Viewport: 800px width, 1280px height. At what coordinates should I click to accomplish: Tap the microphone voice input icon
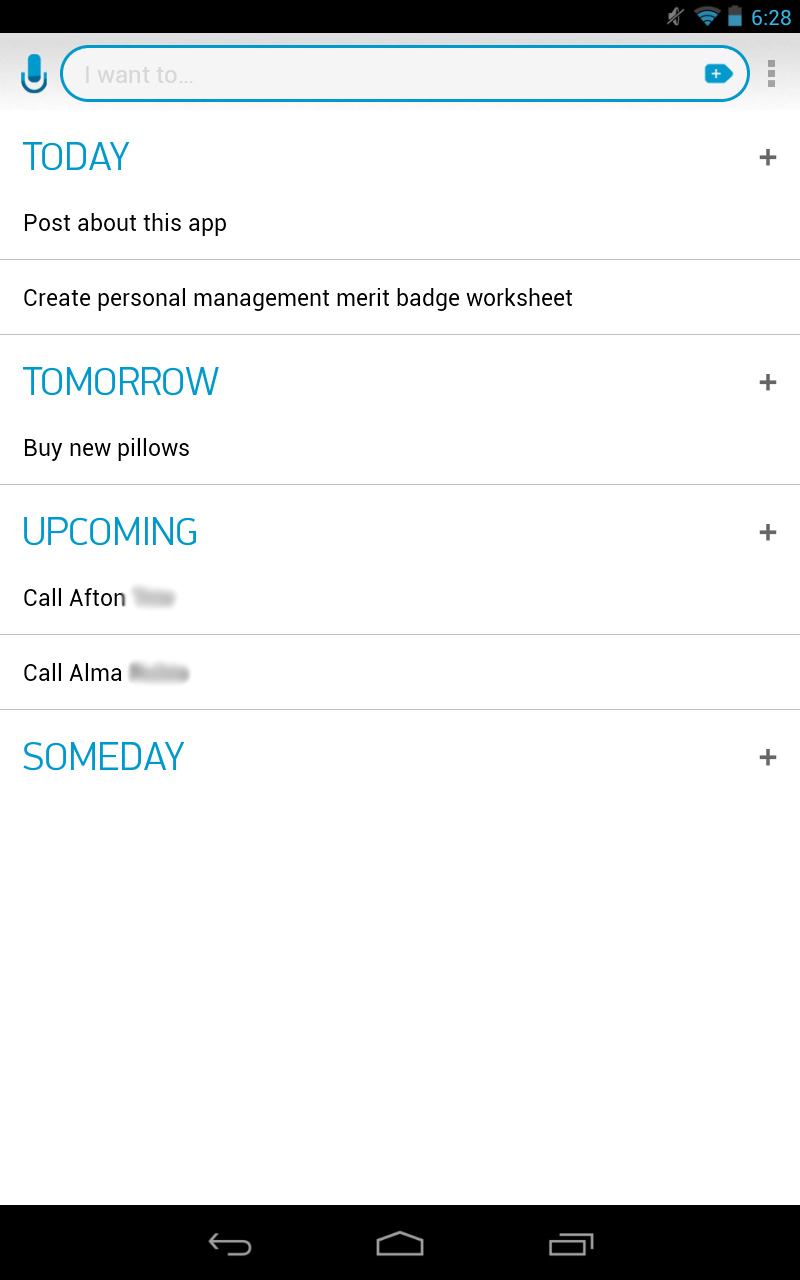pyautogui.click(x=34, y=74)
